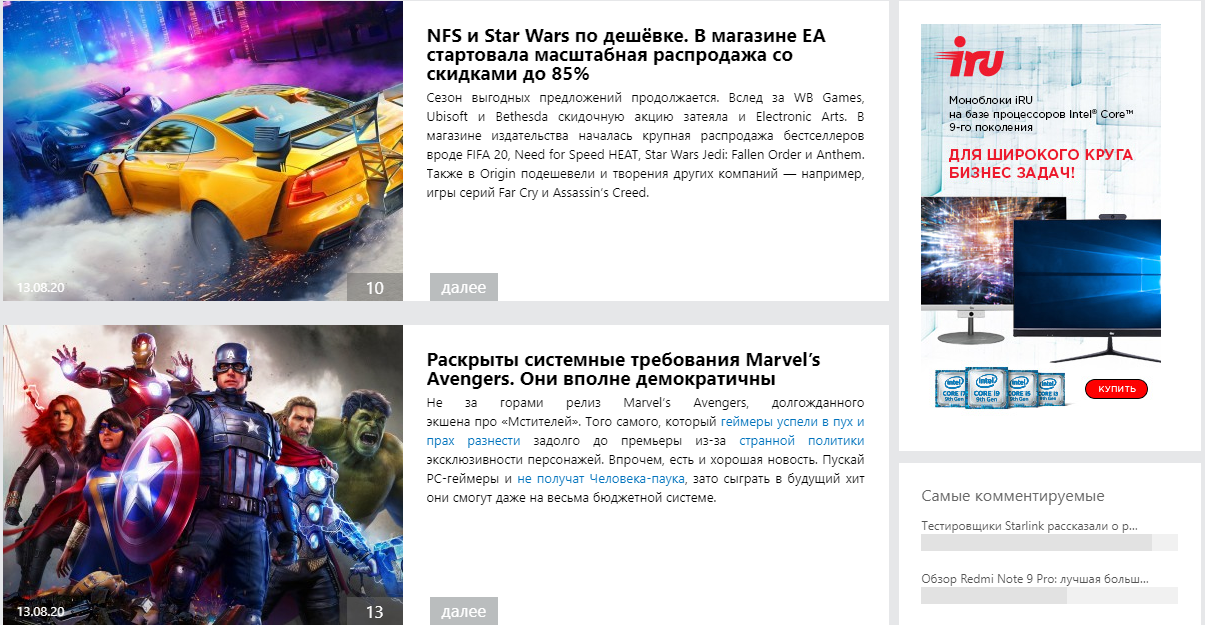Follow the link 'геймеры успели в пух и прах разнести'
The height and width of the screenshot is (625, 1205).
[792, 422]
